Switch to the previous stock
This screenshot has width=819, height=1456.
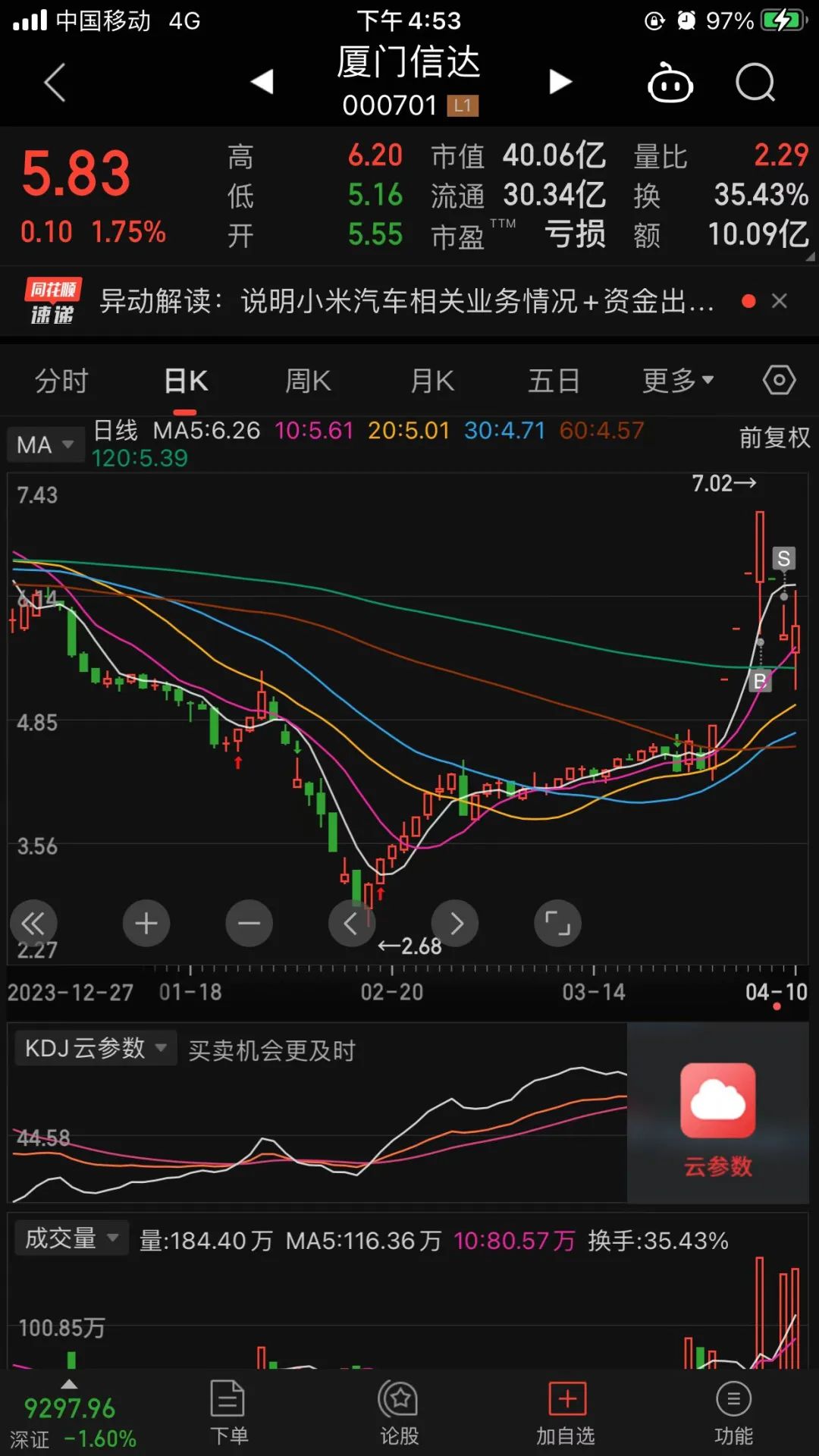point(262,81)
